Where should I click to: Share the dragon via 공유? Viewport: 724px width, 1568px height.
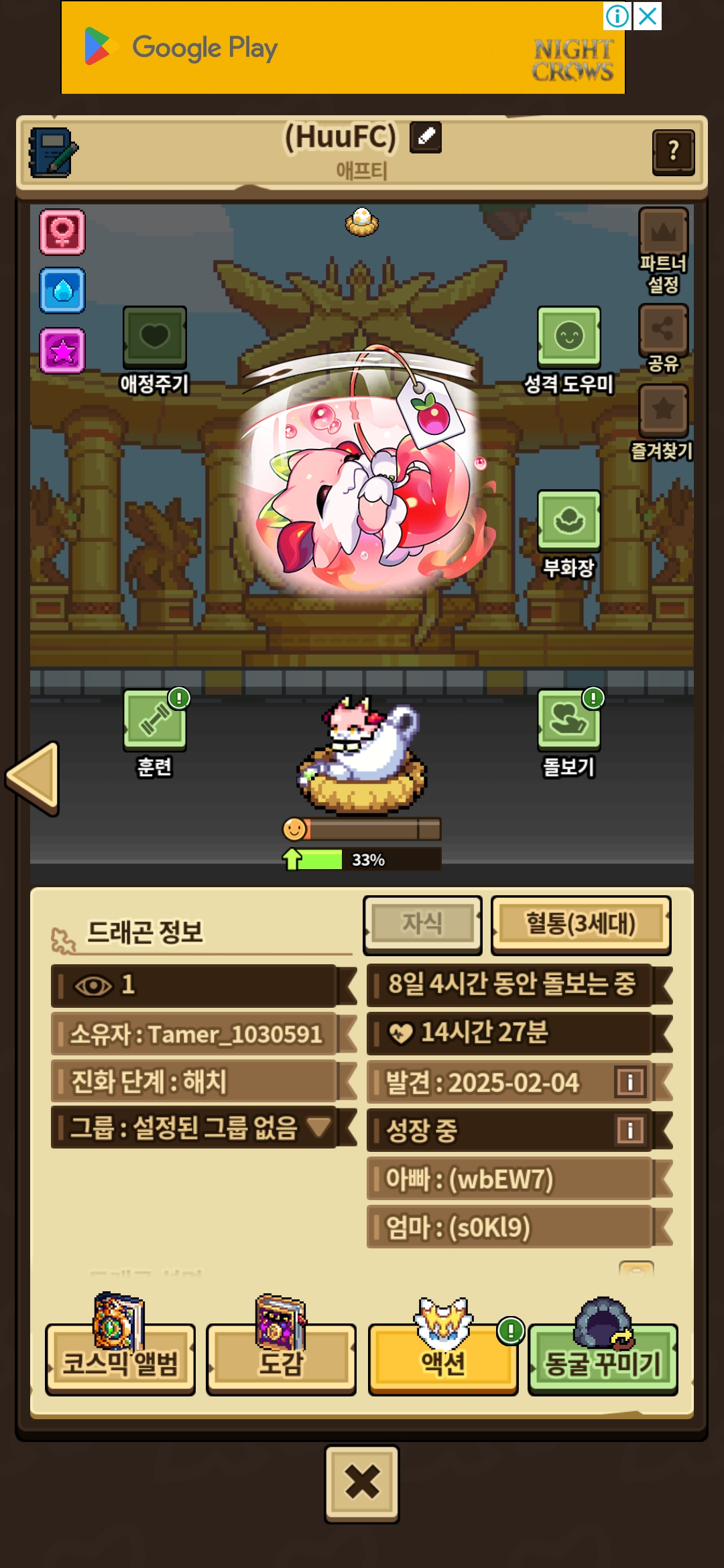pyautogui.click(x=663, y=338)
